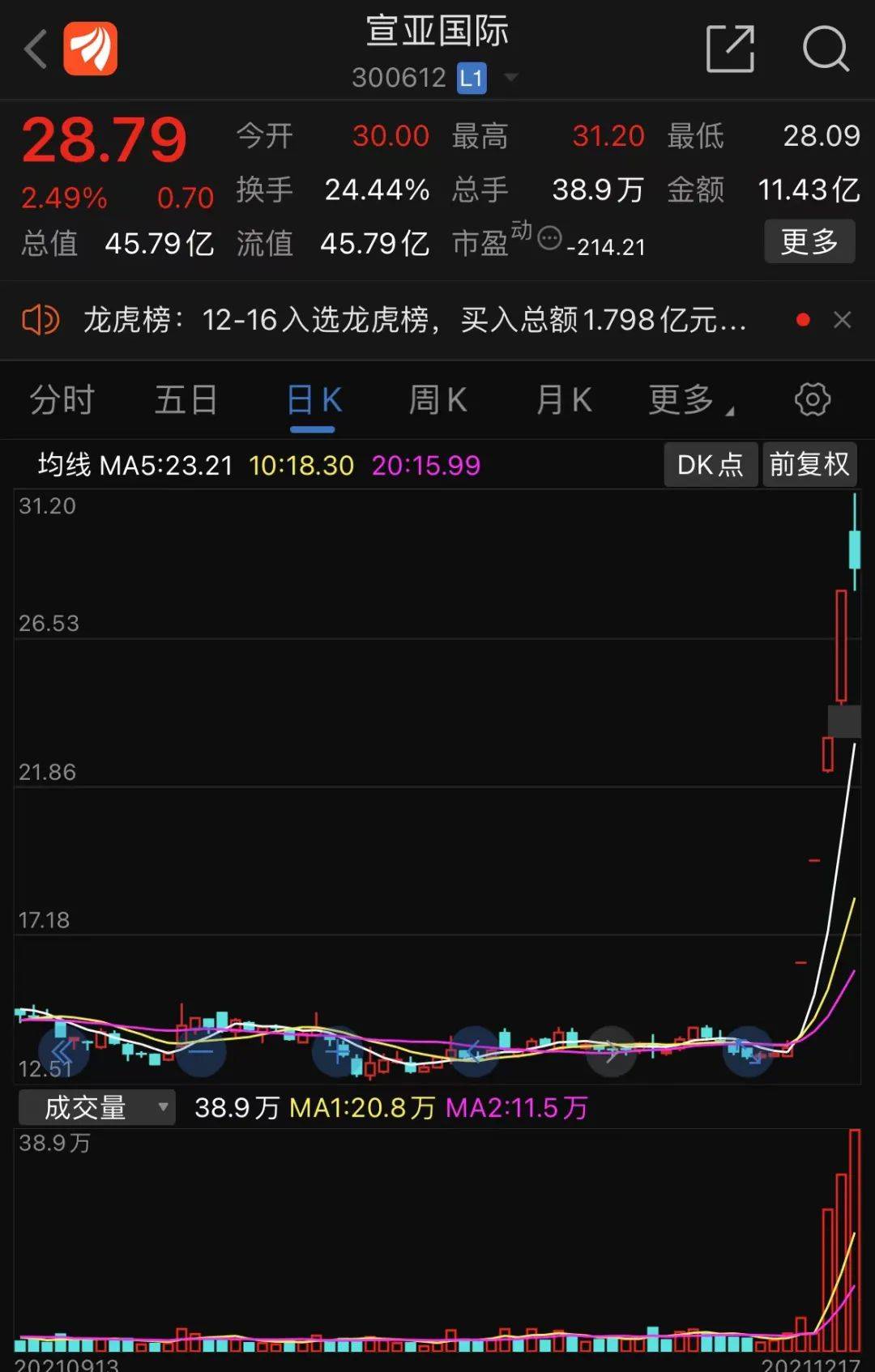The width and height of the screenshot is (875, 1372).
Task: Go back to the previous page
Action: (x=36, y=50)
